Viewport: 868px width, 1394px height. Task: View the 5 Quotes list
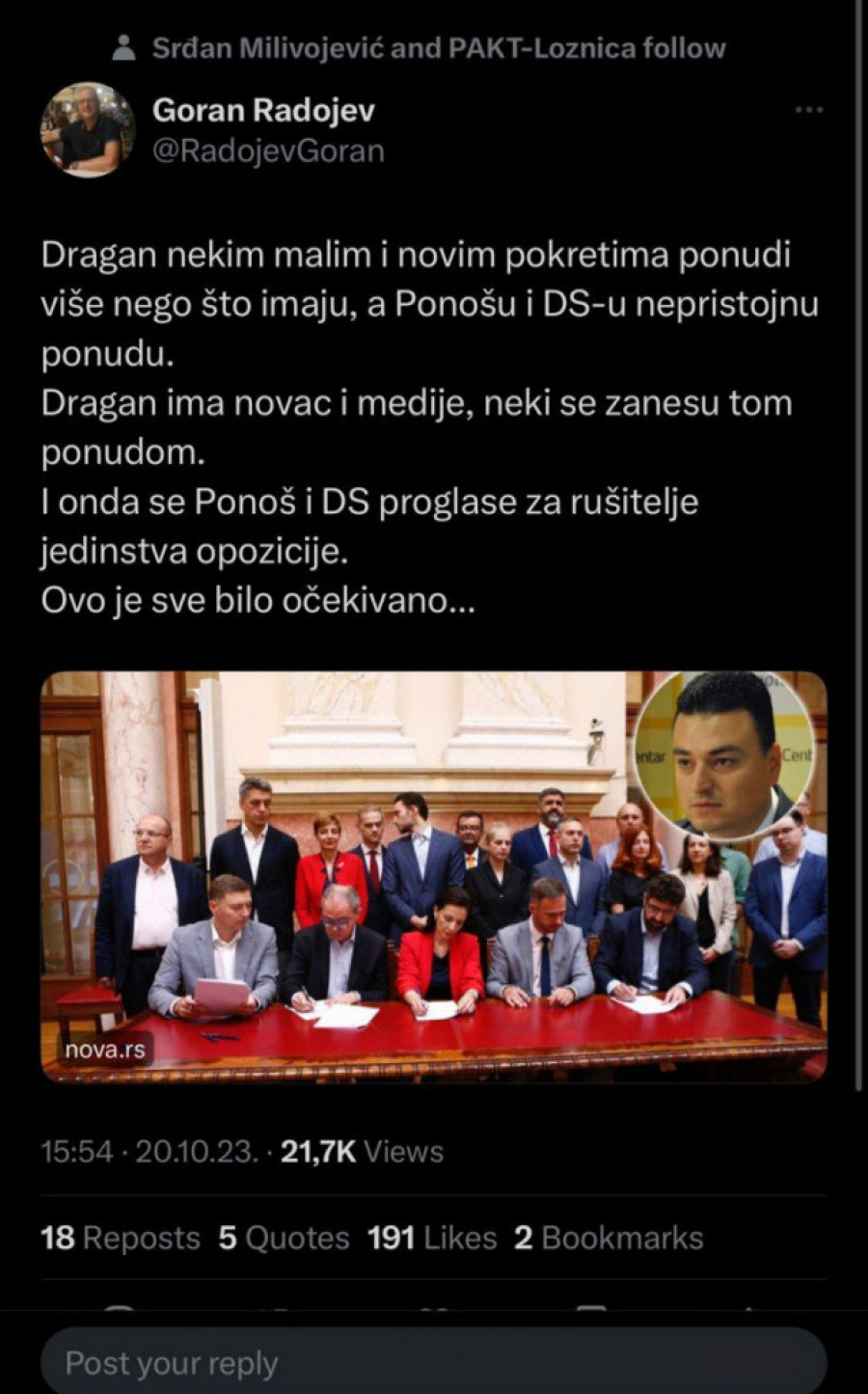click(x=284, y=1238)
